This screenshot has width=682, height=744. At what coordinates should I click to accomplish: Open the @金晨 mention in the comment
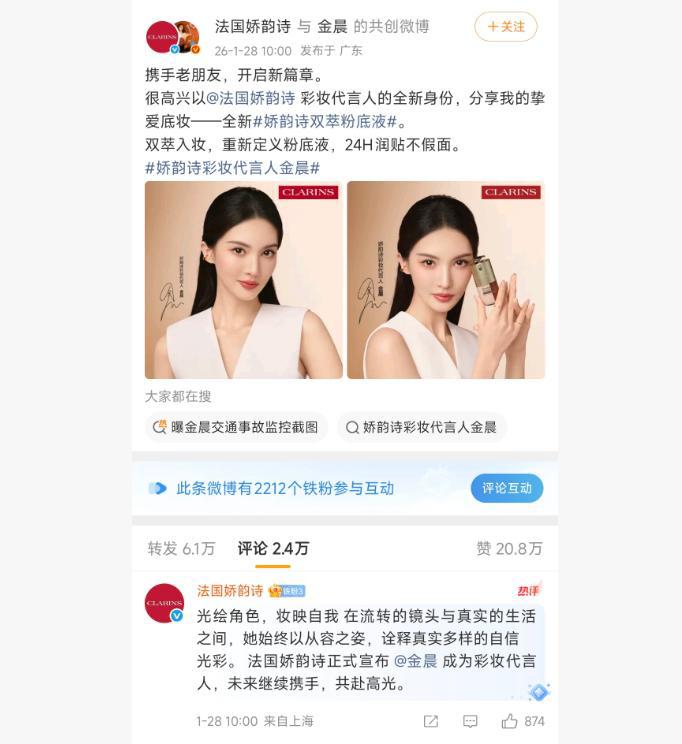[415, 661]
